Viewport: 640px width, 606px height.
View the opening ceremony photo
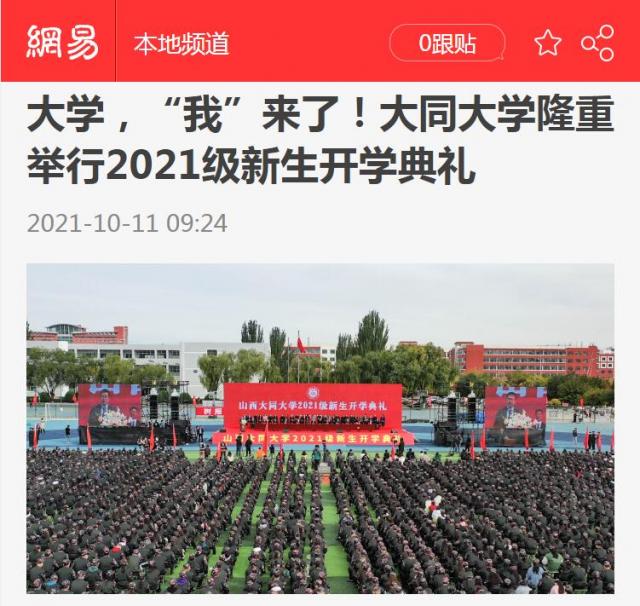click(320, 428)
